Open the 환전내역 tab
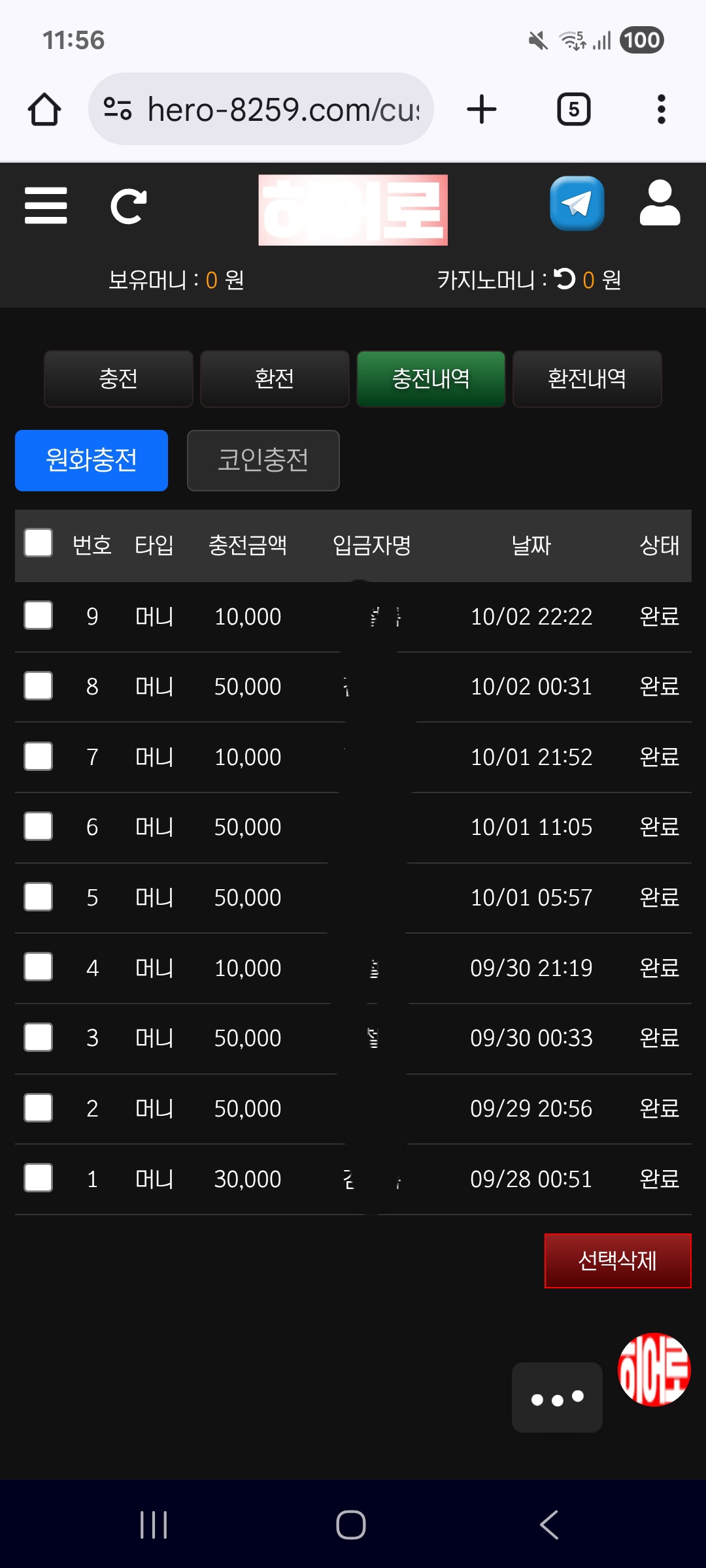706x1568 pixels. (587, 379)
